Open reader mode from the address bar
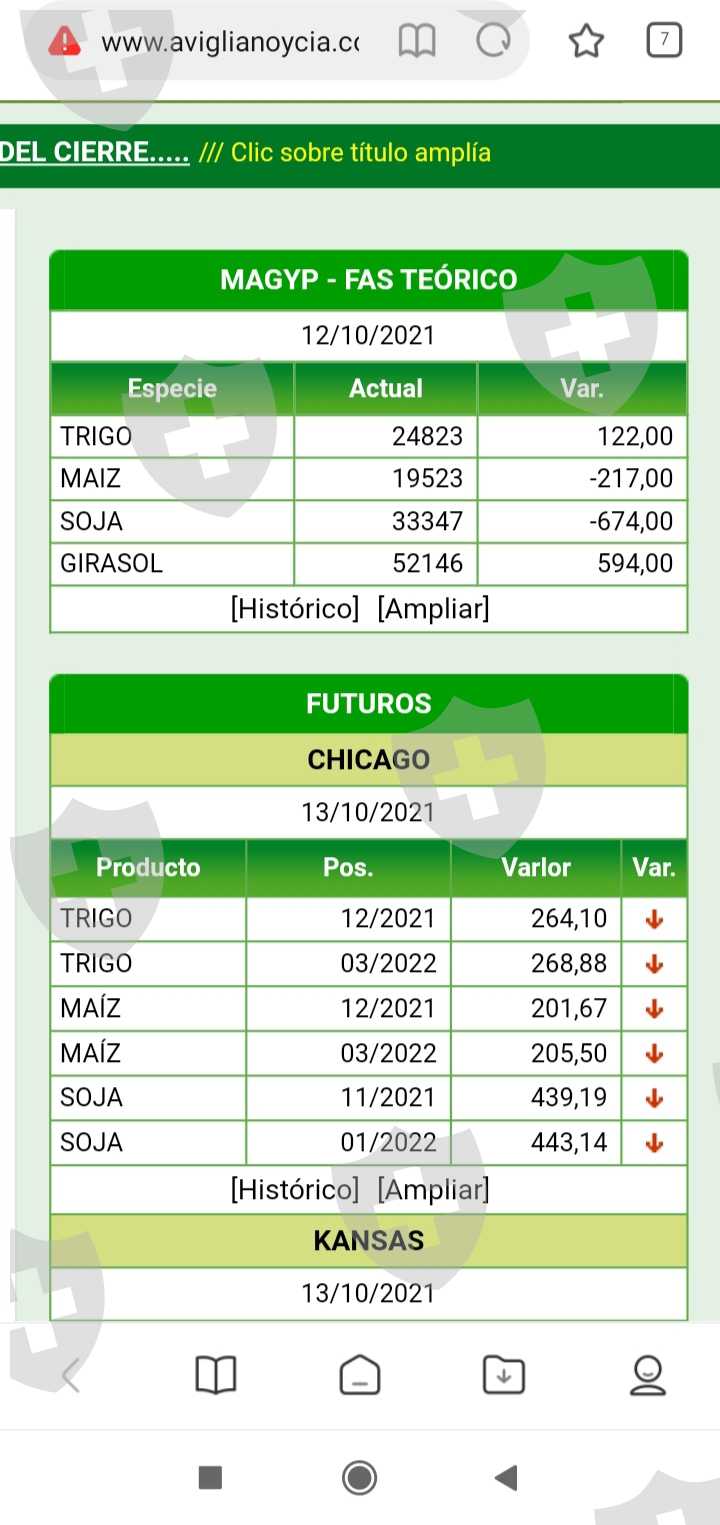The image size is (720, 1525). coord(417,42)
